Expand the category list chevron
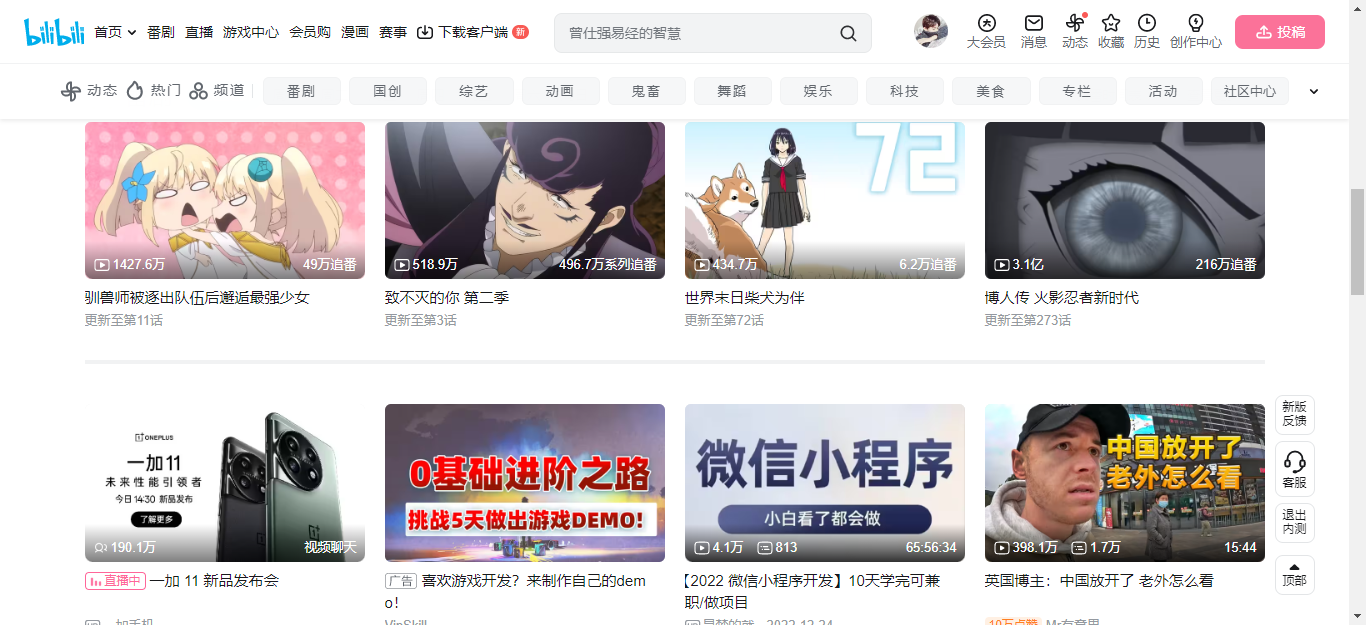The width and height of the screenshot is (1366, 625). (x=1314, y=91)
